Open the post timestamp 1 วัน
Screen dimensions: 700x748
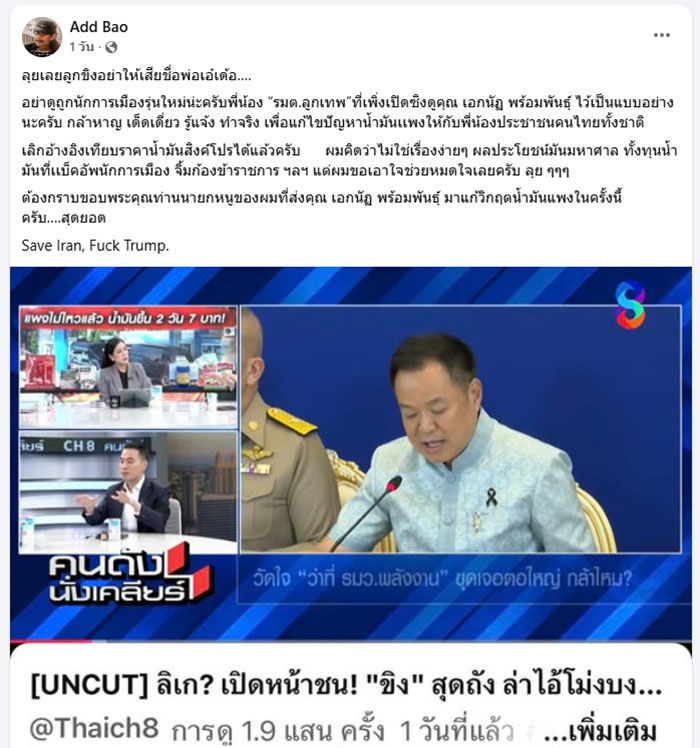pos(82,47)
